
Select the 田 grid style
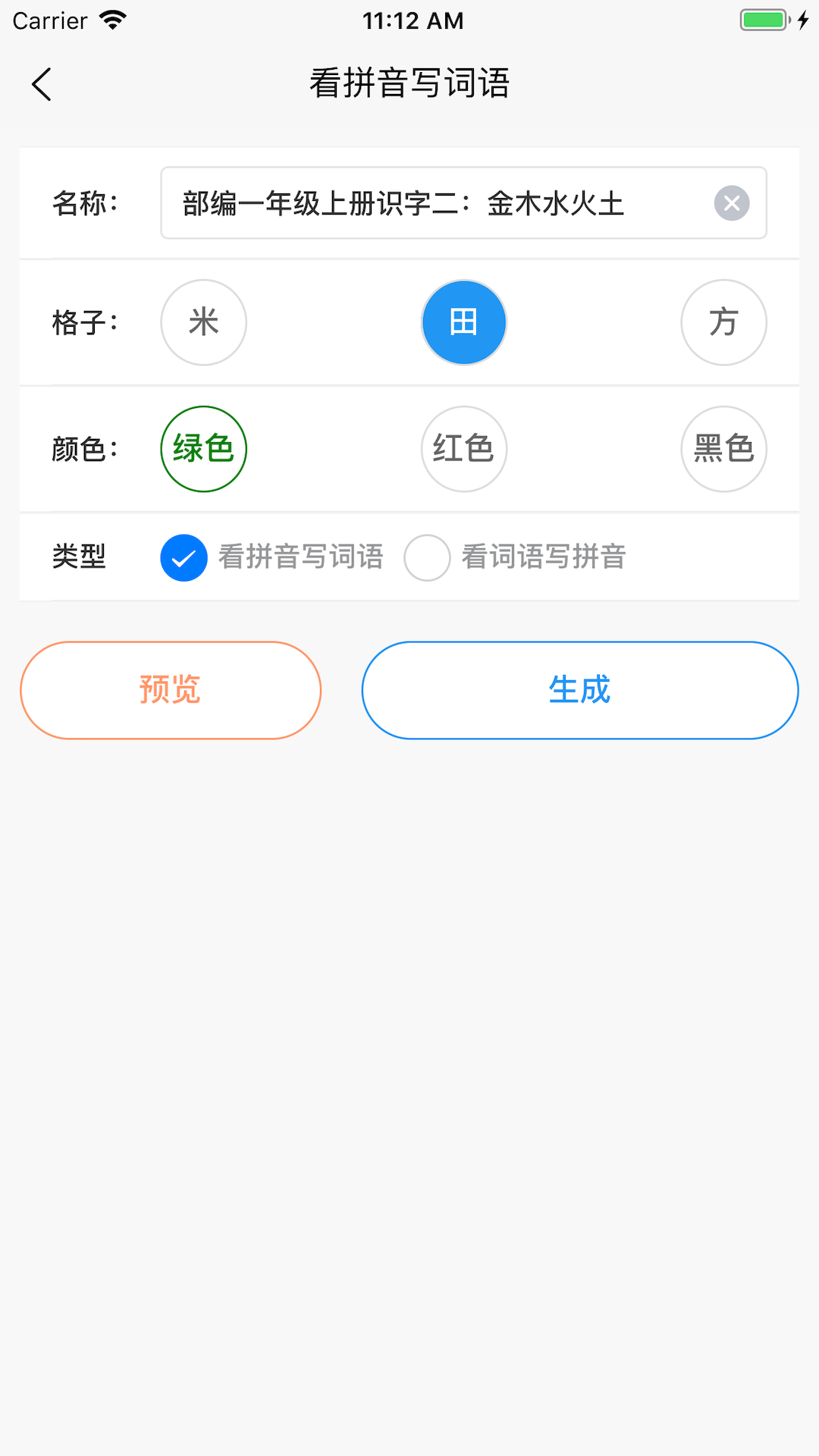[x=463, y=322]
